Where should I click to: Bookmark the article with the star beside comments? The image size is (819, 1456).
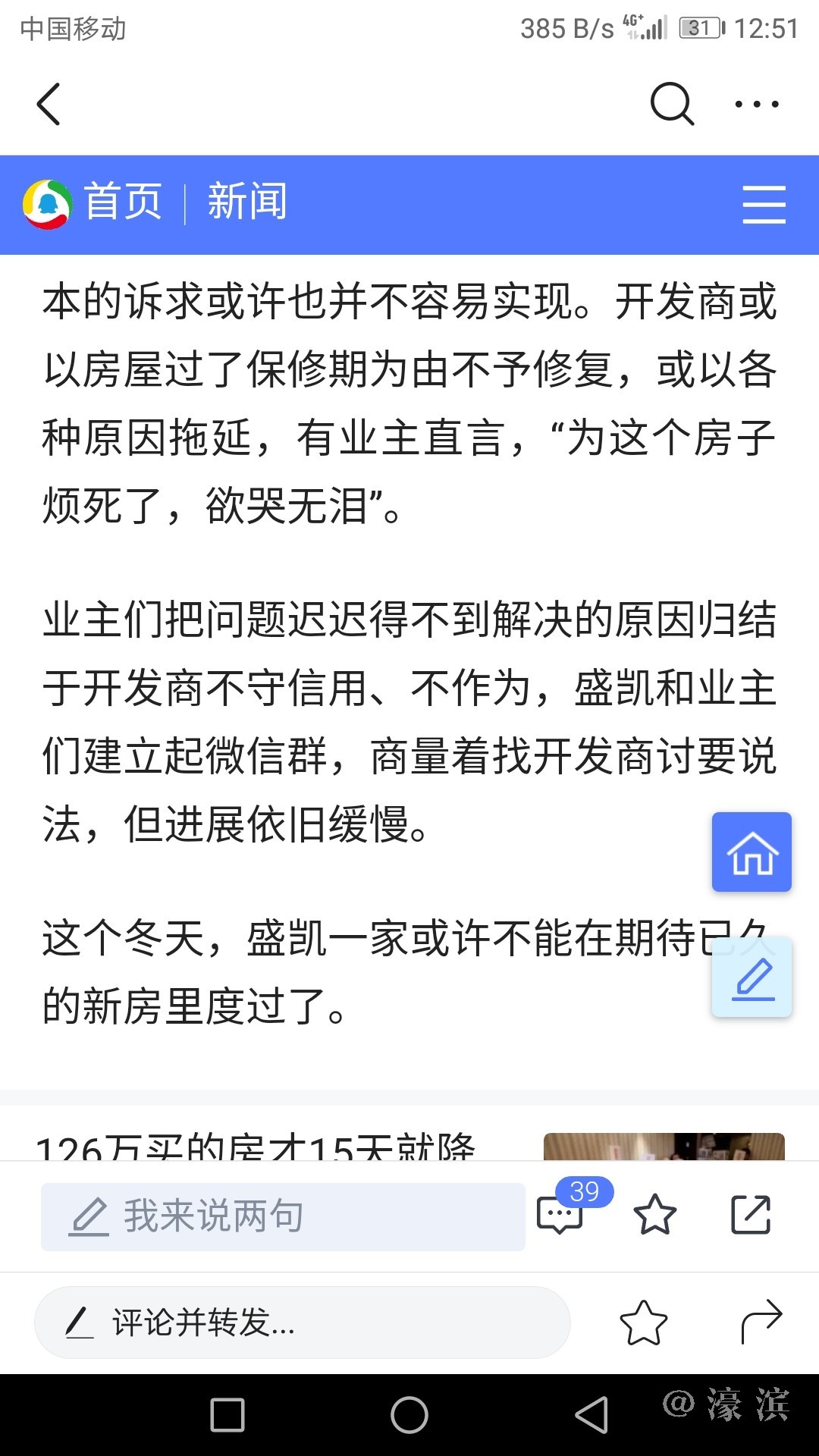coord(654,1215)
